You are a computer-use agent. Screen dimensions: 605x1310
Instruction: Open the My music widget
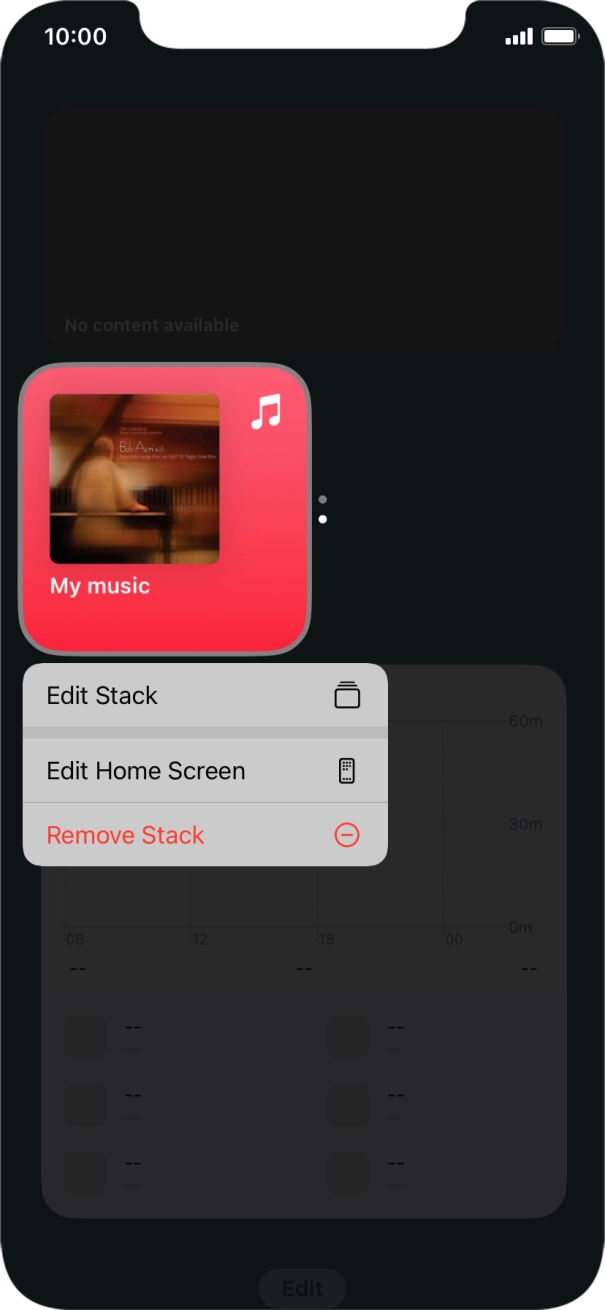[x=165, y=508]
